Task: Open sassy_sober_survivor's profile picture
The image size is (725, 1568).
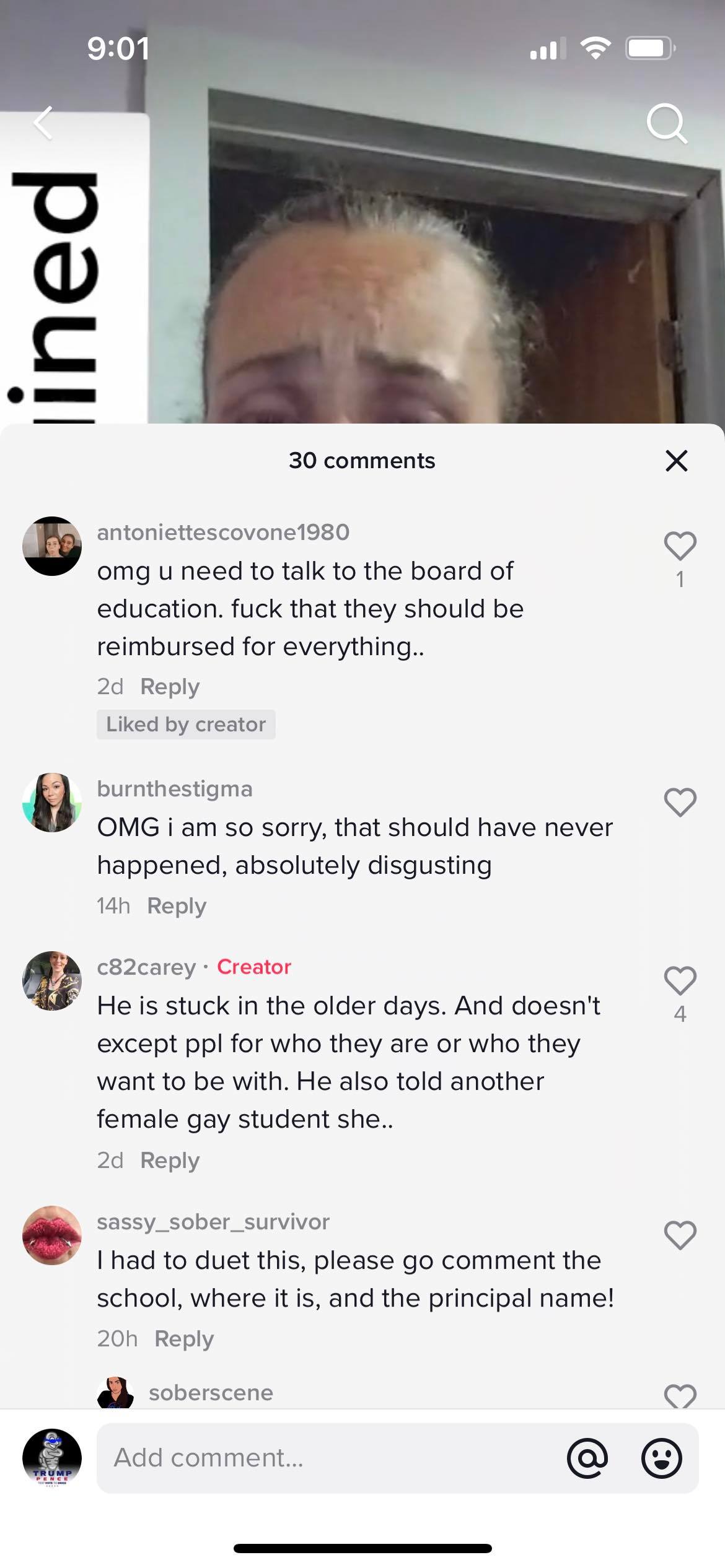Action: 52,1235
